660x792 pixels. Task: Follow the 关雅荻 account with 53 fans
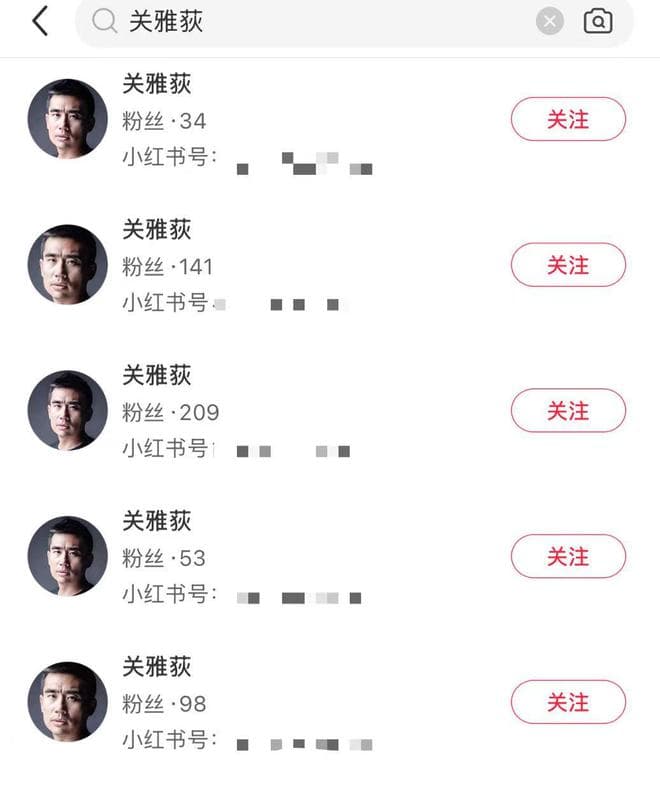click(x=568, y=557)
